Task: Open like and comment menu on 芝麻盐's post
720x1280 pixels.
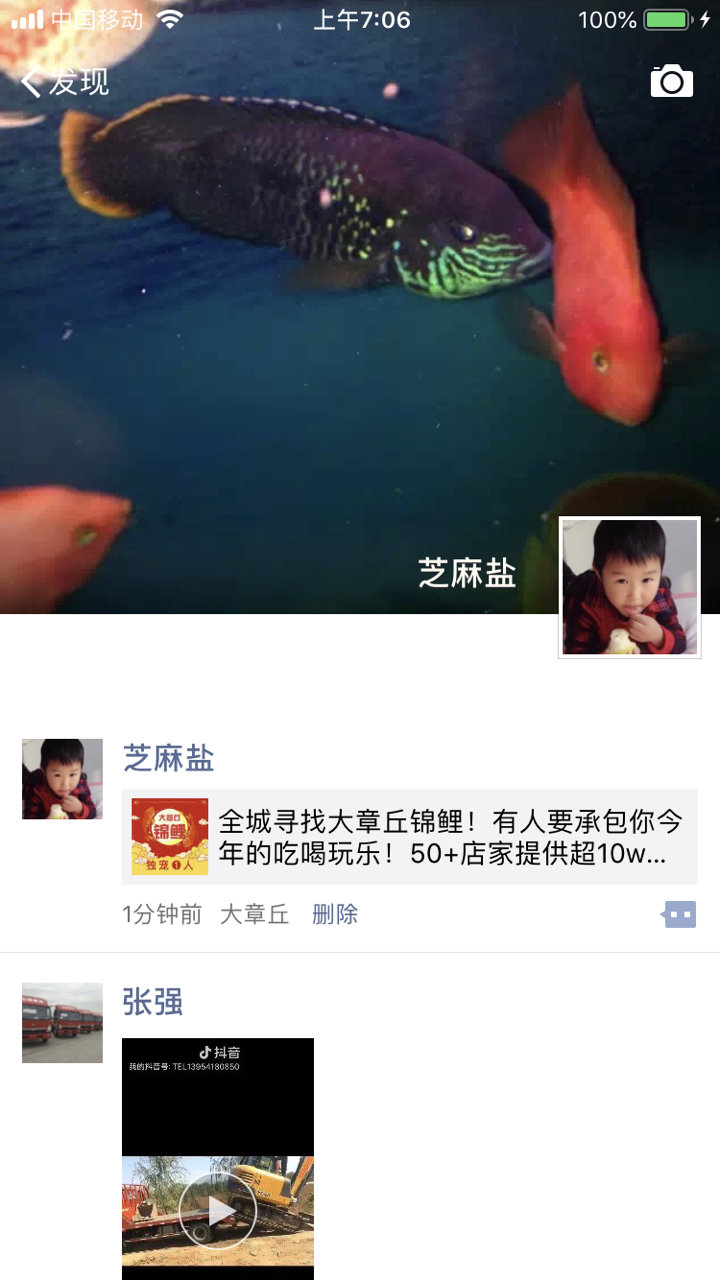Action: click(679, 914)
